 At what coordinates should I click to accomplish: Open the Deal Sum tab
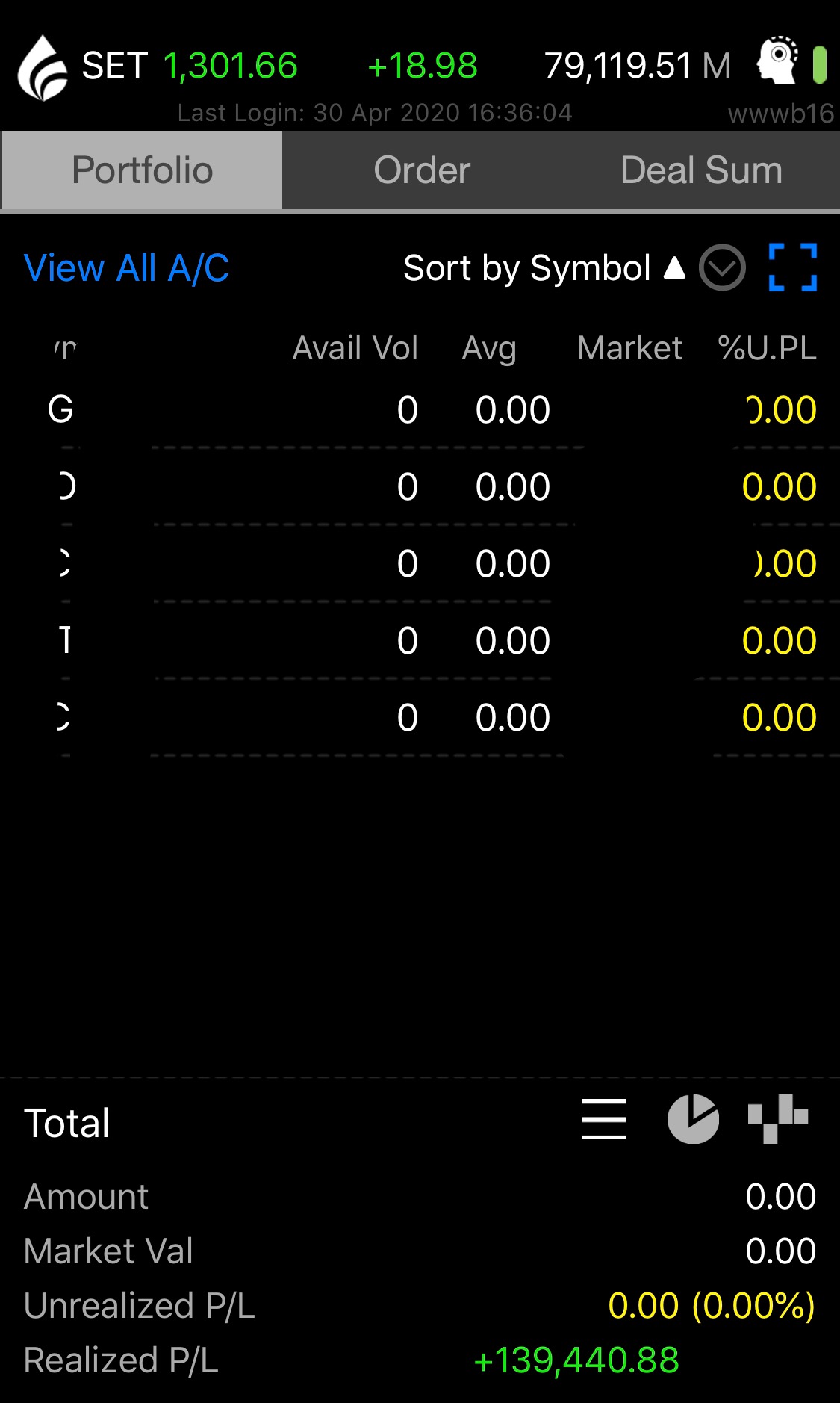point(701,170)
